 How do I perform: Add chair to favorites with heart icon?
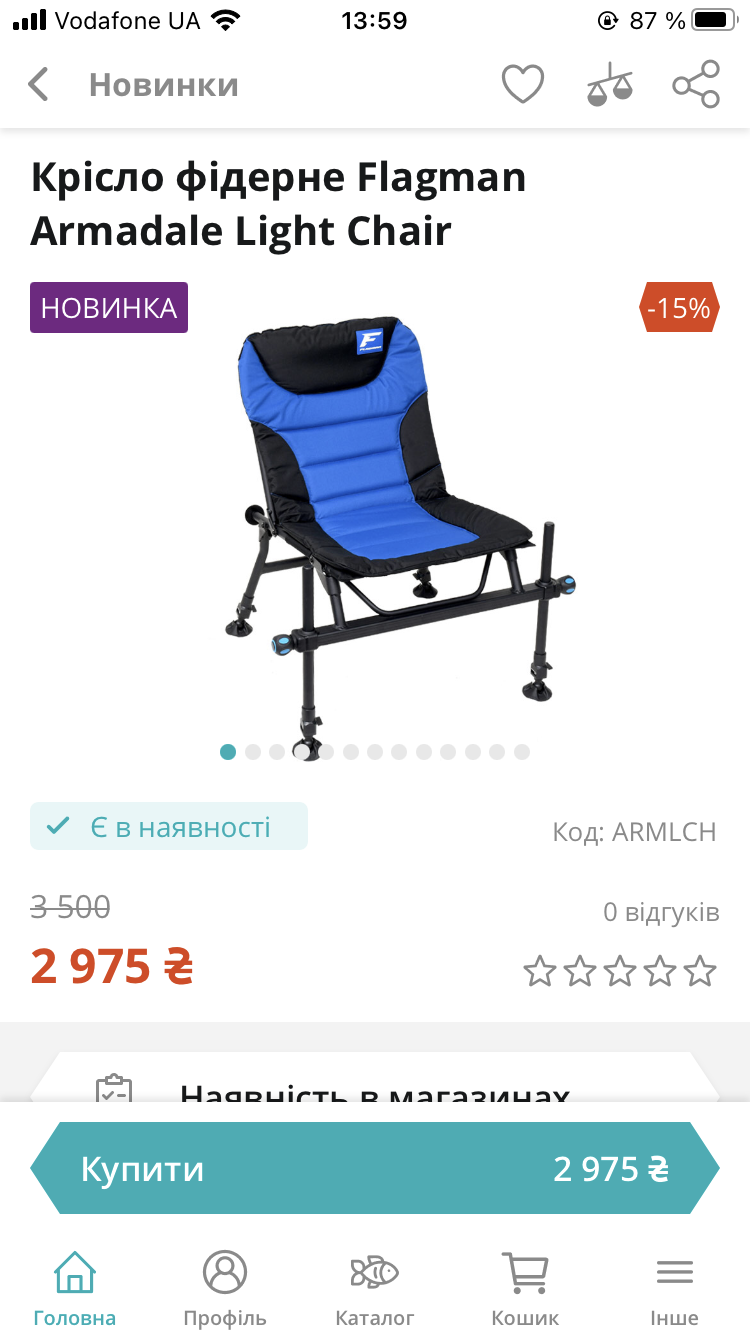click(x=522, y=85)
